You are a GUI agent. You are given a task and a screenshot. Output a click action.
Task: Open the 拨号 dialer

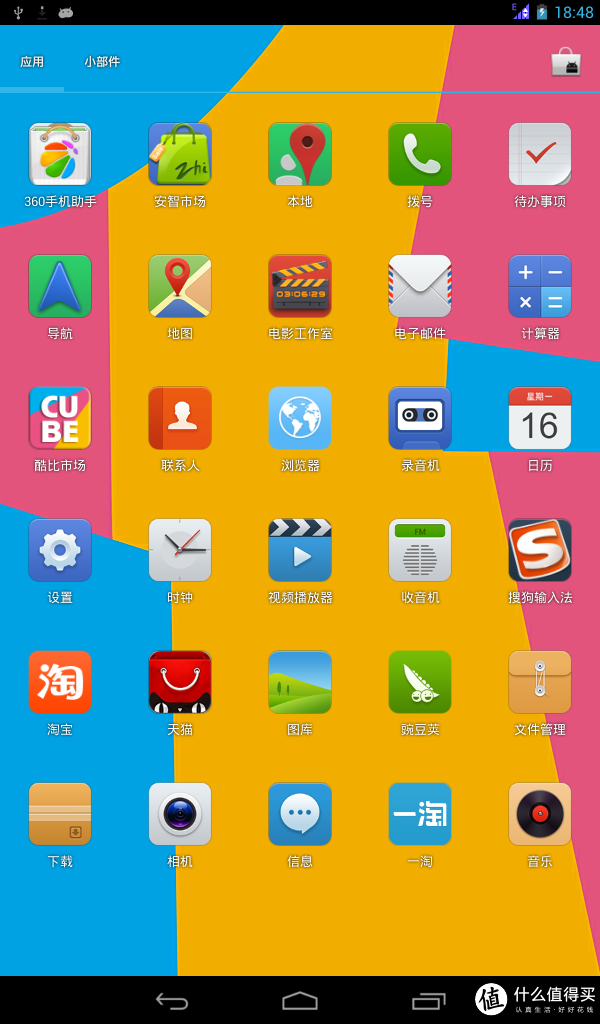click(420, 154)
